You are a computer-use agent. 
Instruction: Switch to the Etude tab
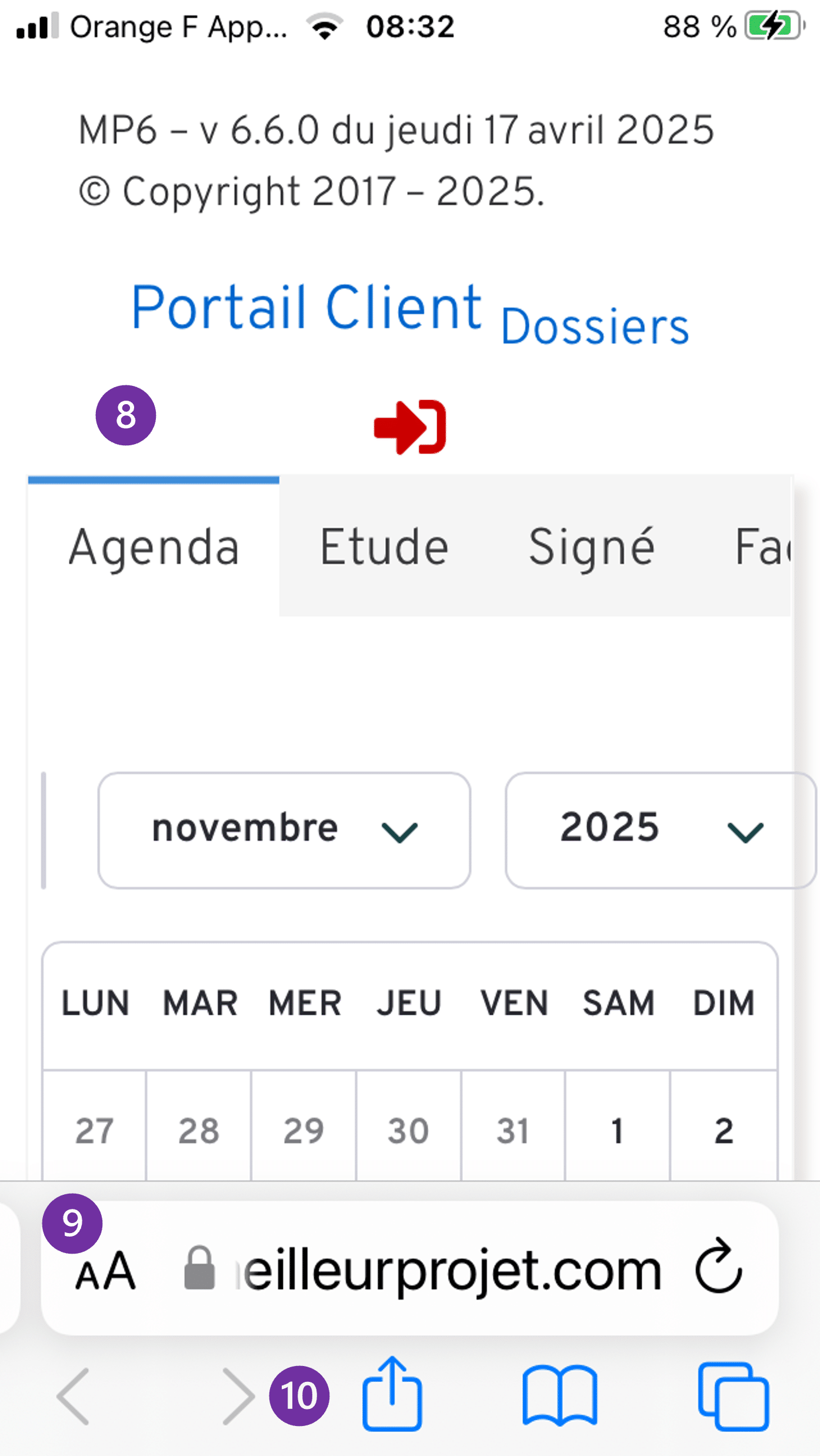383,547
